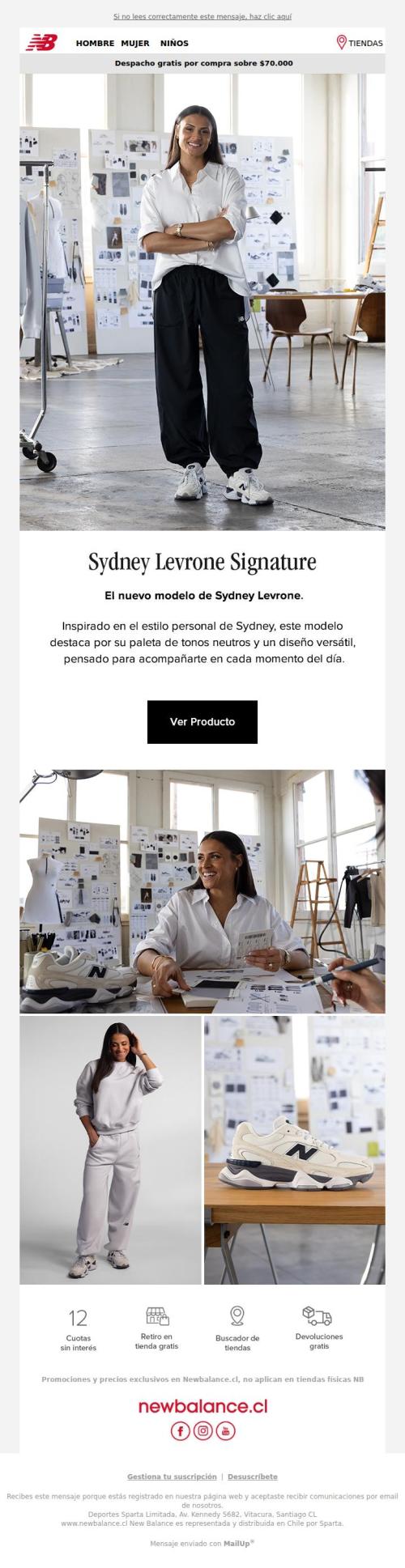This screenshot has height=1568, width=405.
Task: Open the HOMBRE category
Action: (x=95, y=43)
